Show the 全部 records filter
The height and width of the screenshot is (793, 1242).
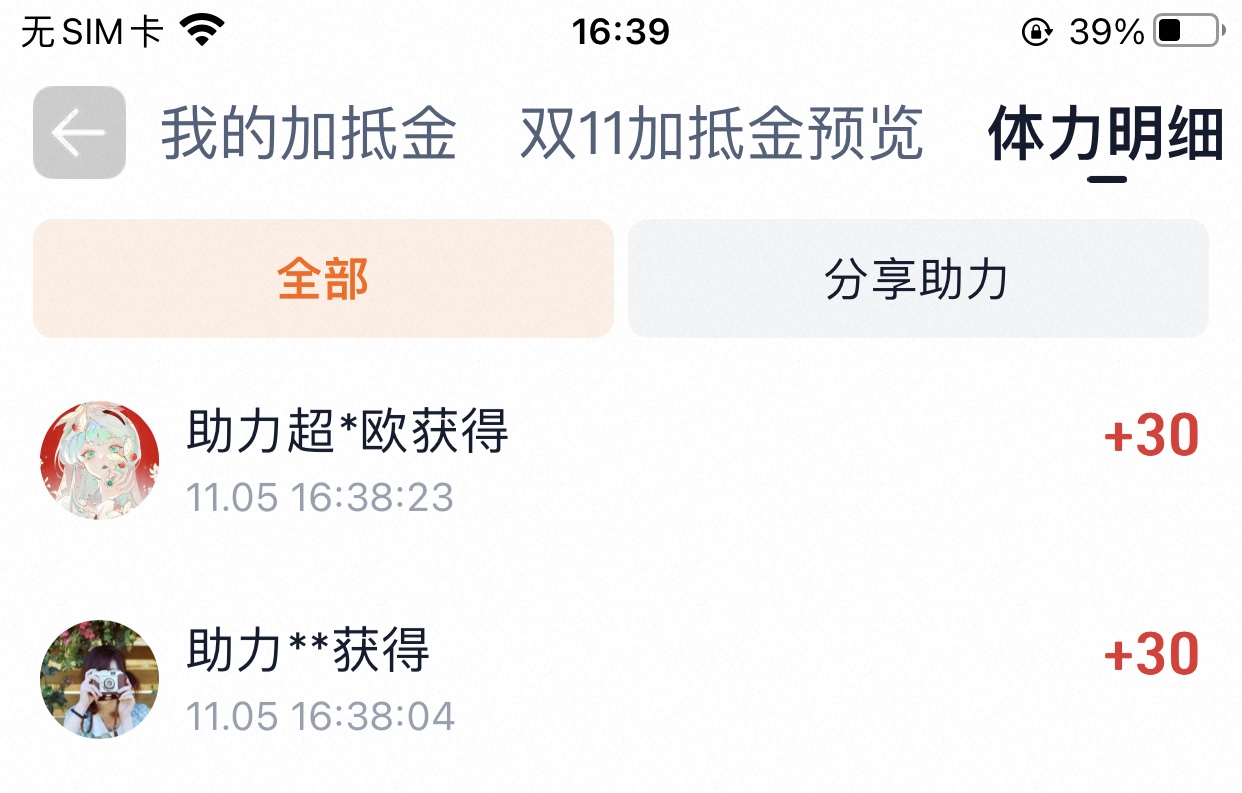coord(323,279)
